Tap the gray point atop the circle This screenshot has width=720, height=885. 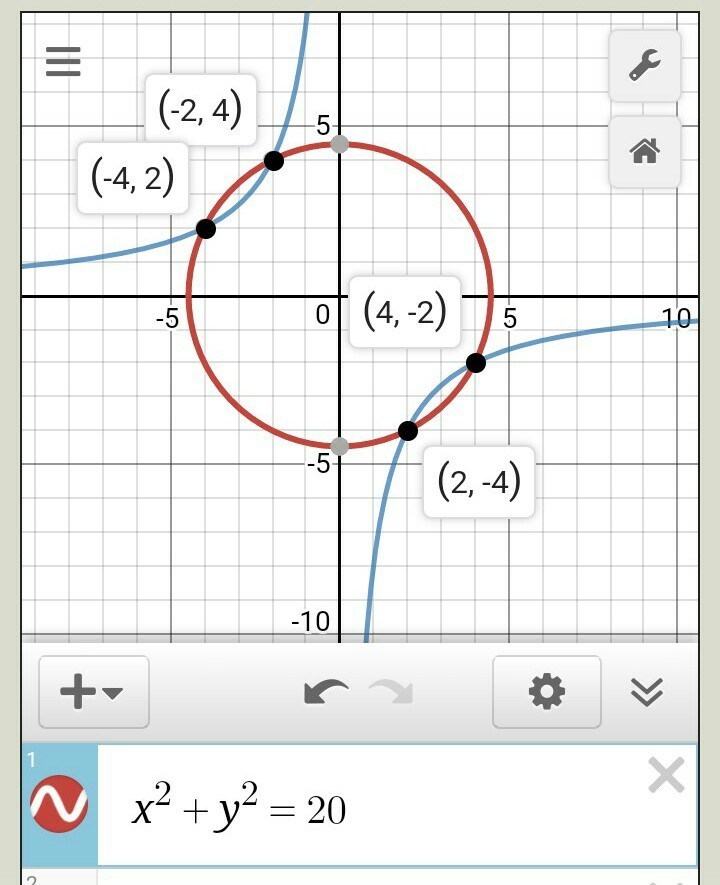[x=339, y=144]
